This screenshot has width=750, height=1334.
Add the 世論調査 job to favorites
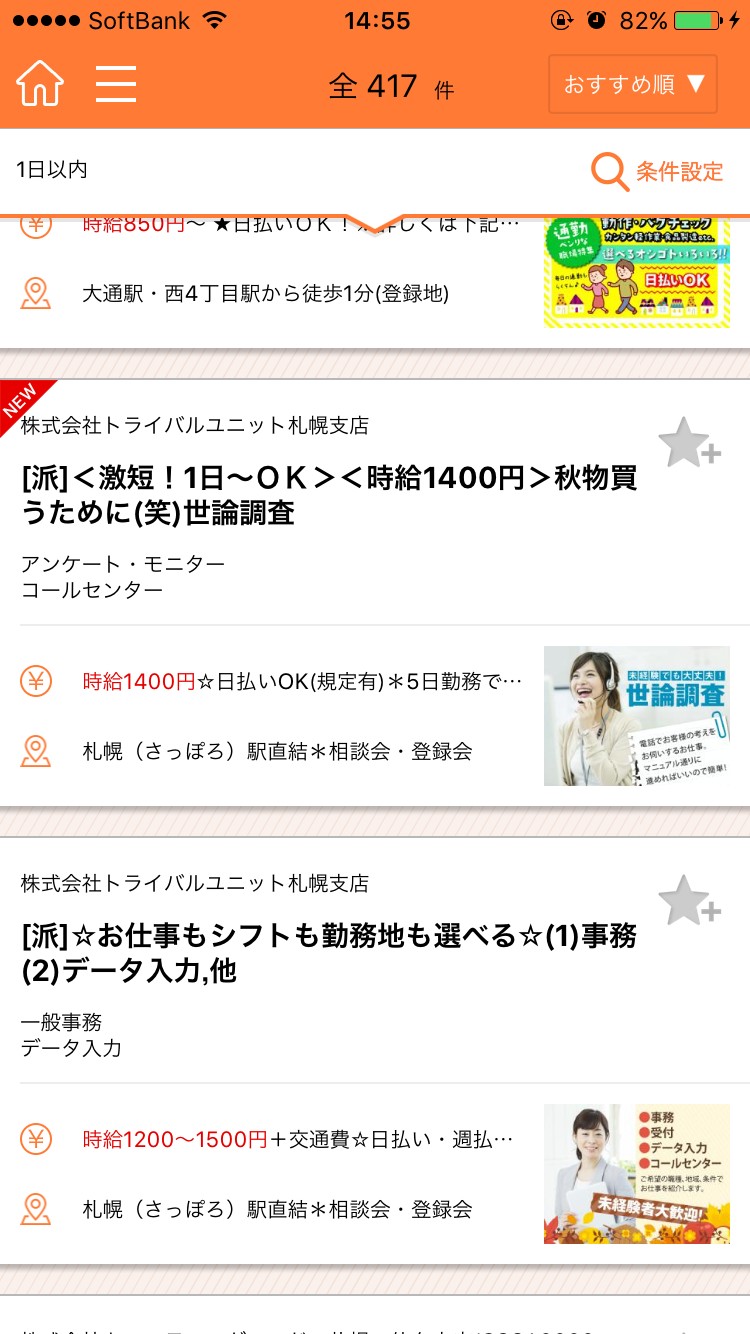coord(688,445)
